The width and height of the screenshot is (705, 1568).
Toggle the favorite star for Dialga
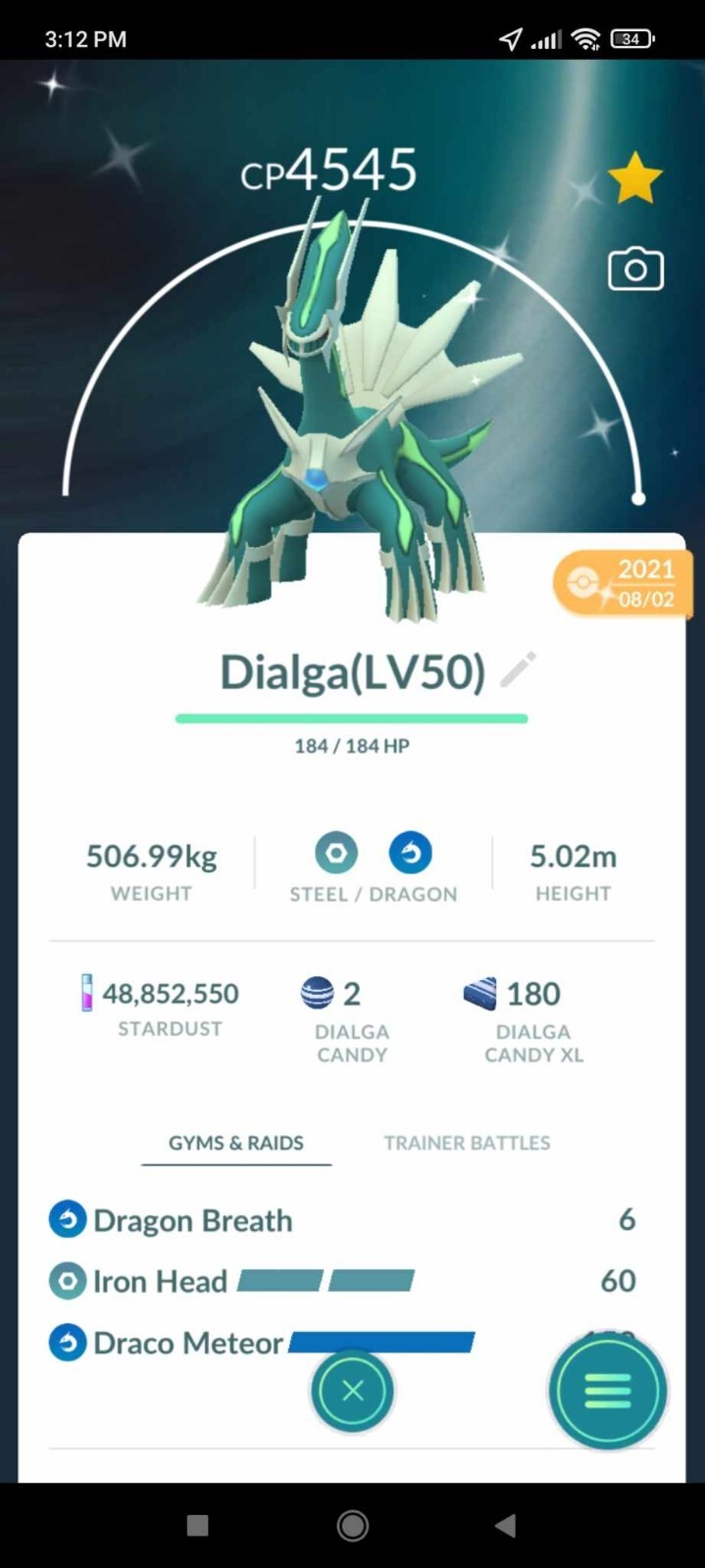tap(634, 178)
